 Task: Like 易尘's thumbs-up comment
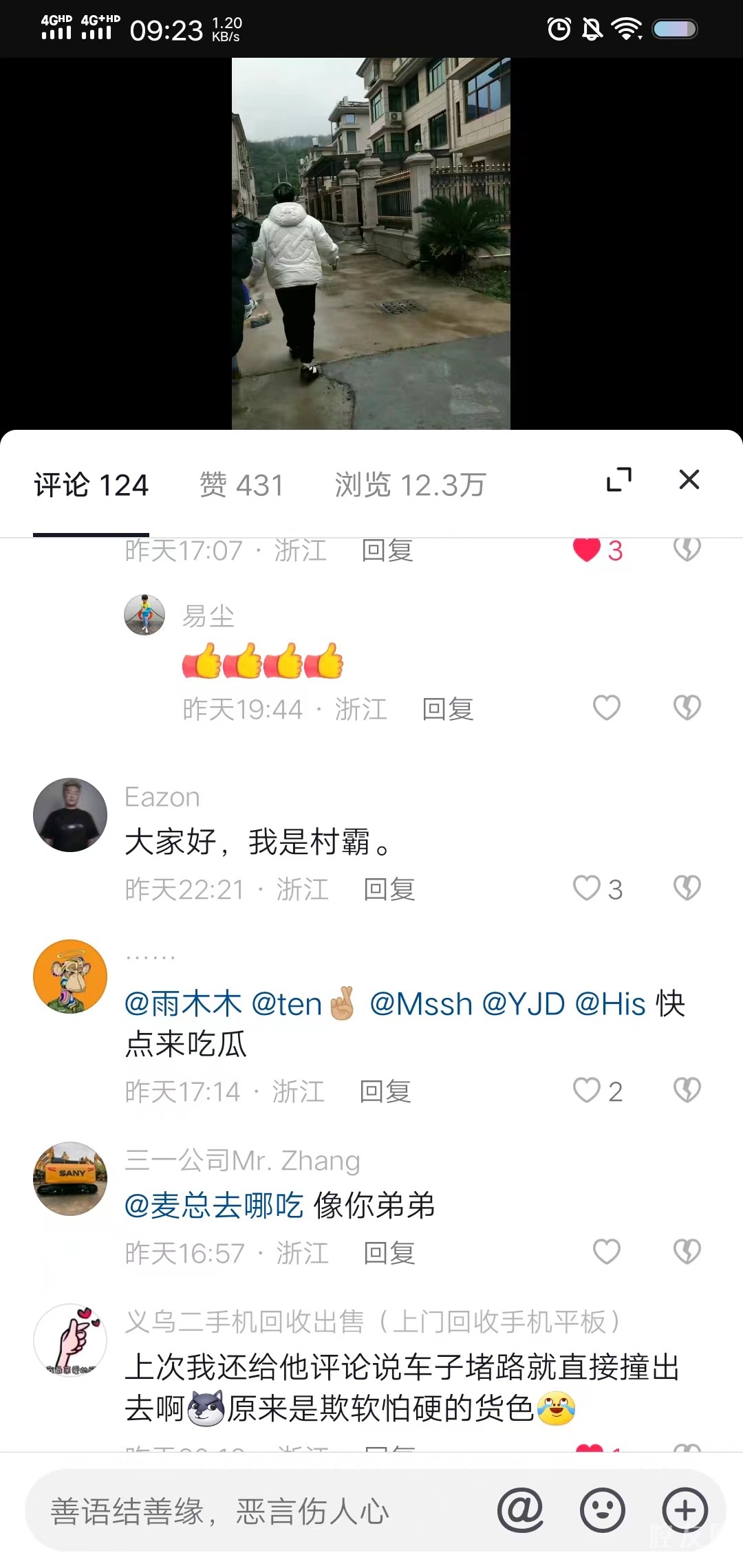(606, 708)
